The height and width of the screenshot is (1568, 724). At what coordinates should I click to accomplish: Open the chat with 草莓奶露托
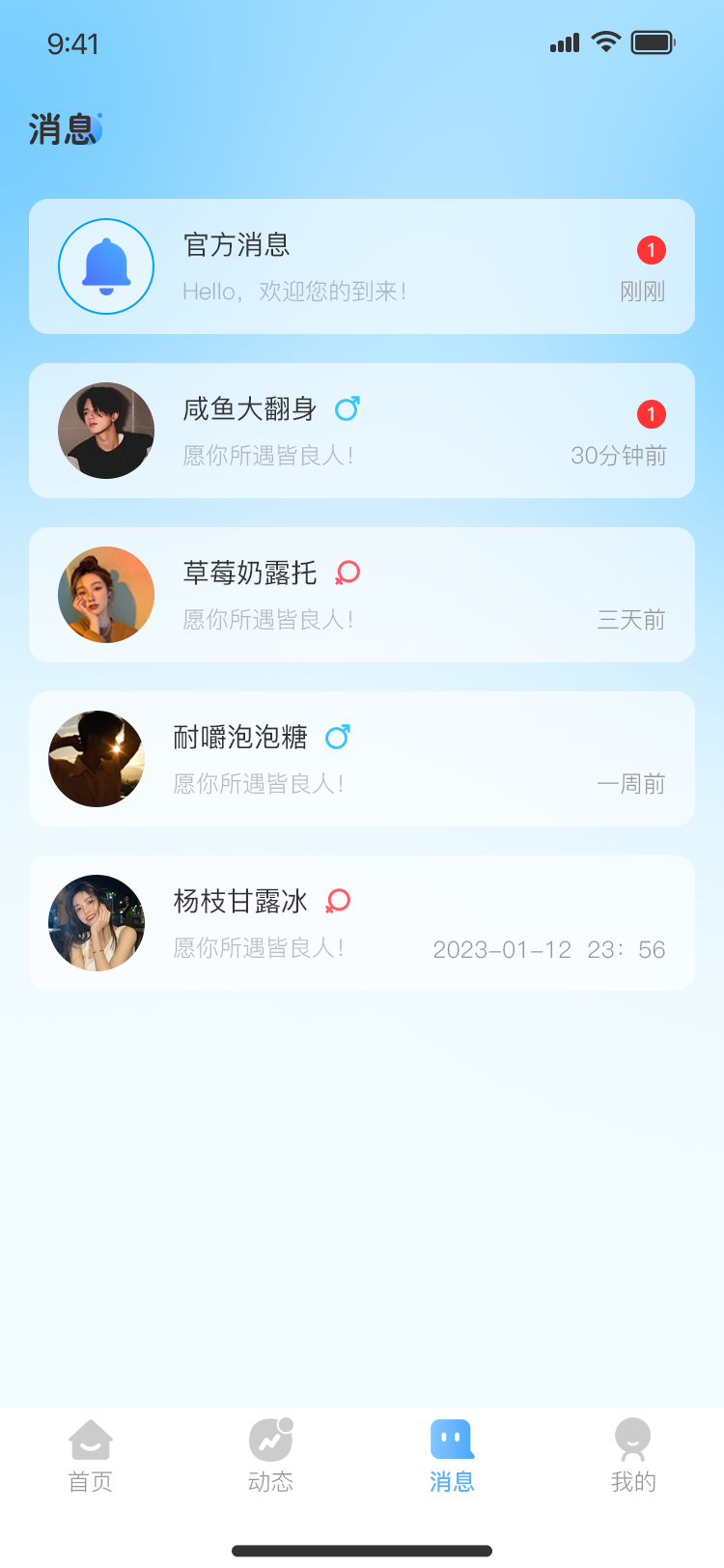click(x=362, y=595)
